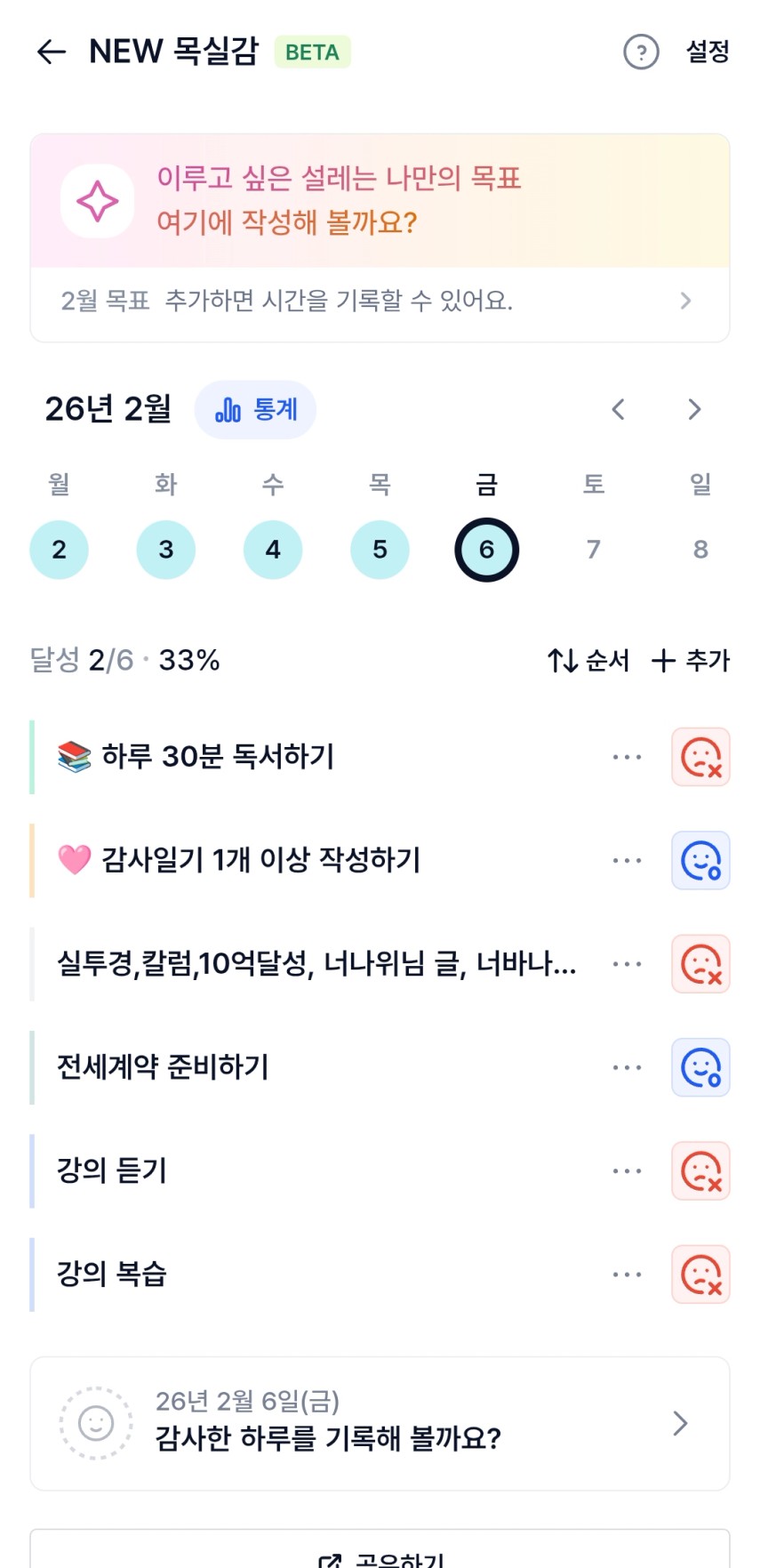Open more options for 전세계약 준비하기
The height and width of the screenshot is (1568, 760).
pyautogui.click(x=627, y=1067)
